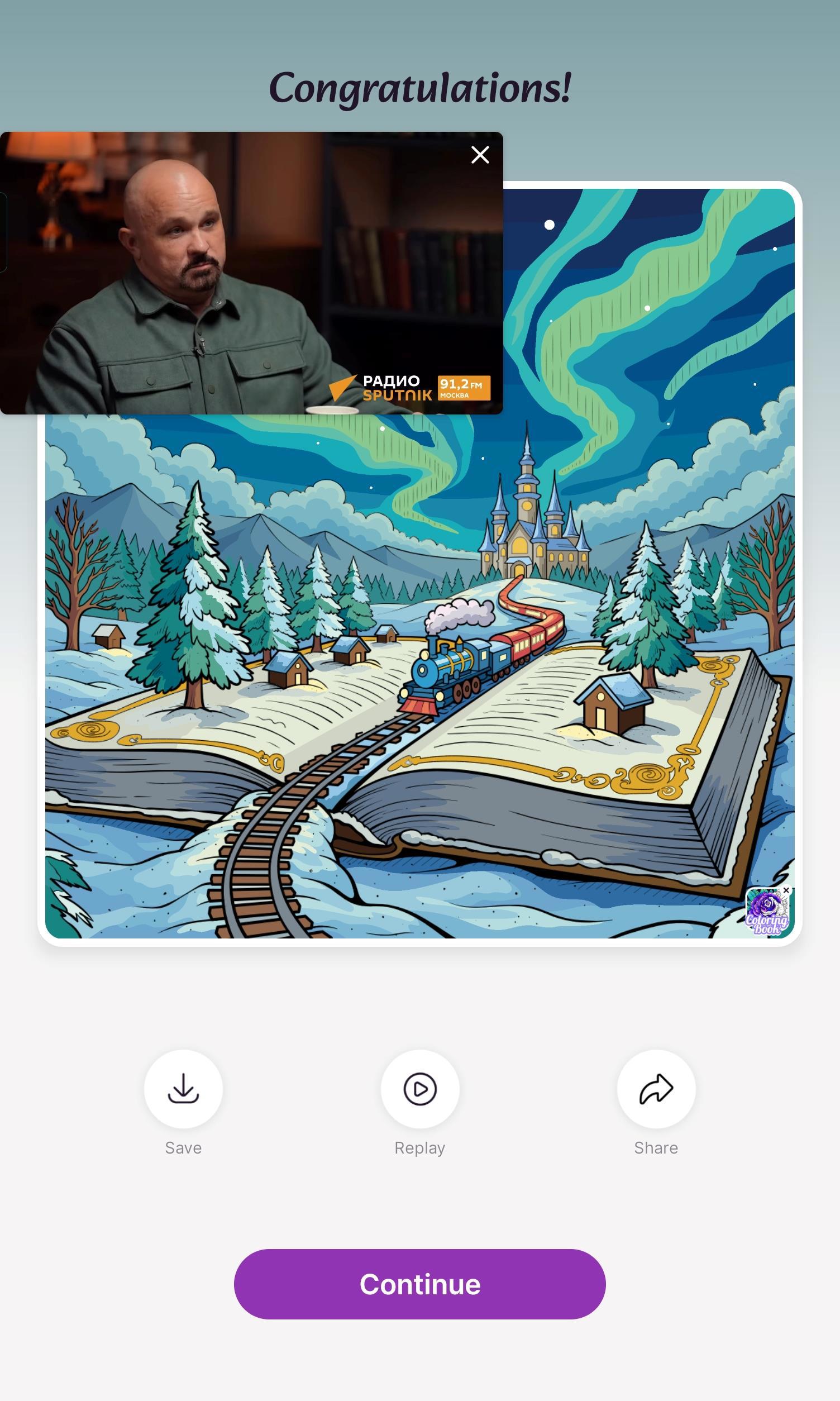The height and width of the screenshot is (1401, 840).
Task: Save the finished picture
Action: point(183,1089)
